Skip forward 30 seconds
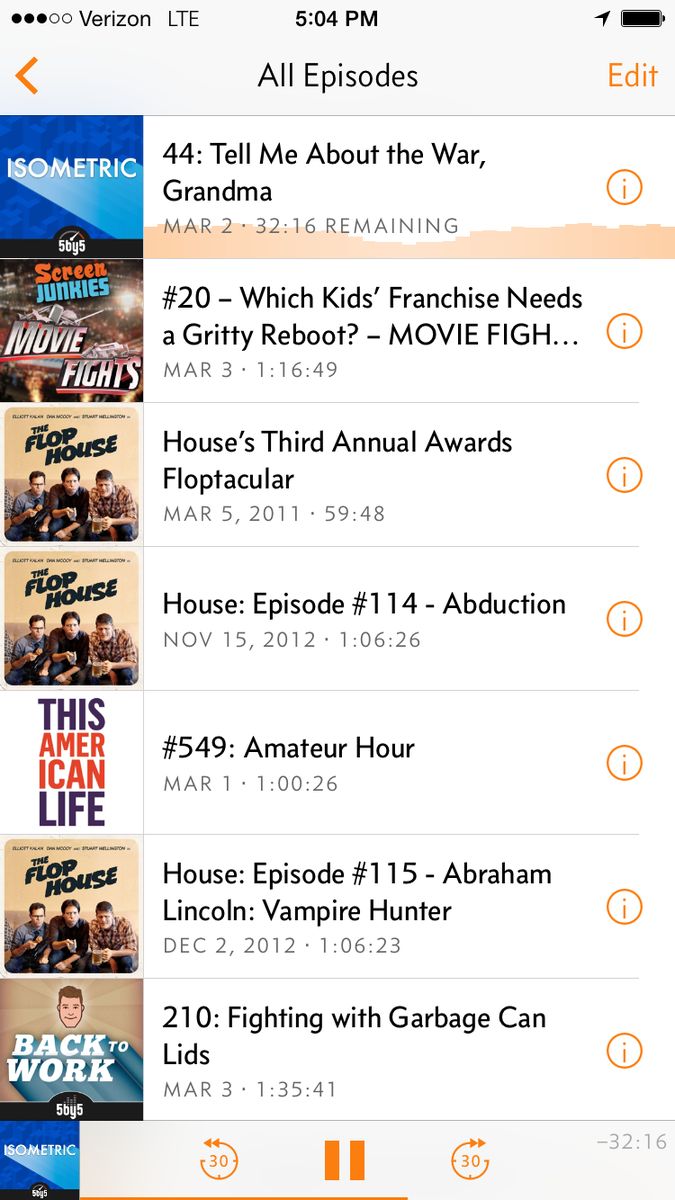This screenshot has height=1200, width=675. point(470,1160)
